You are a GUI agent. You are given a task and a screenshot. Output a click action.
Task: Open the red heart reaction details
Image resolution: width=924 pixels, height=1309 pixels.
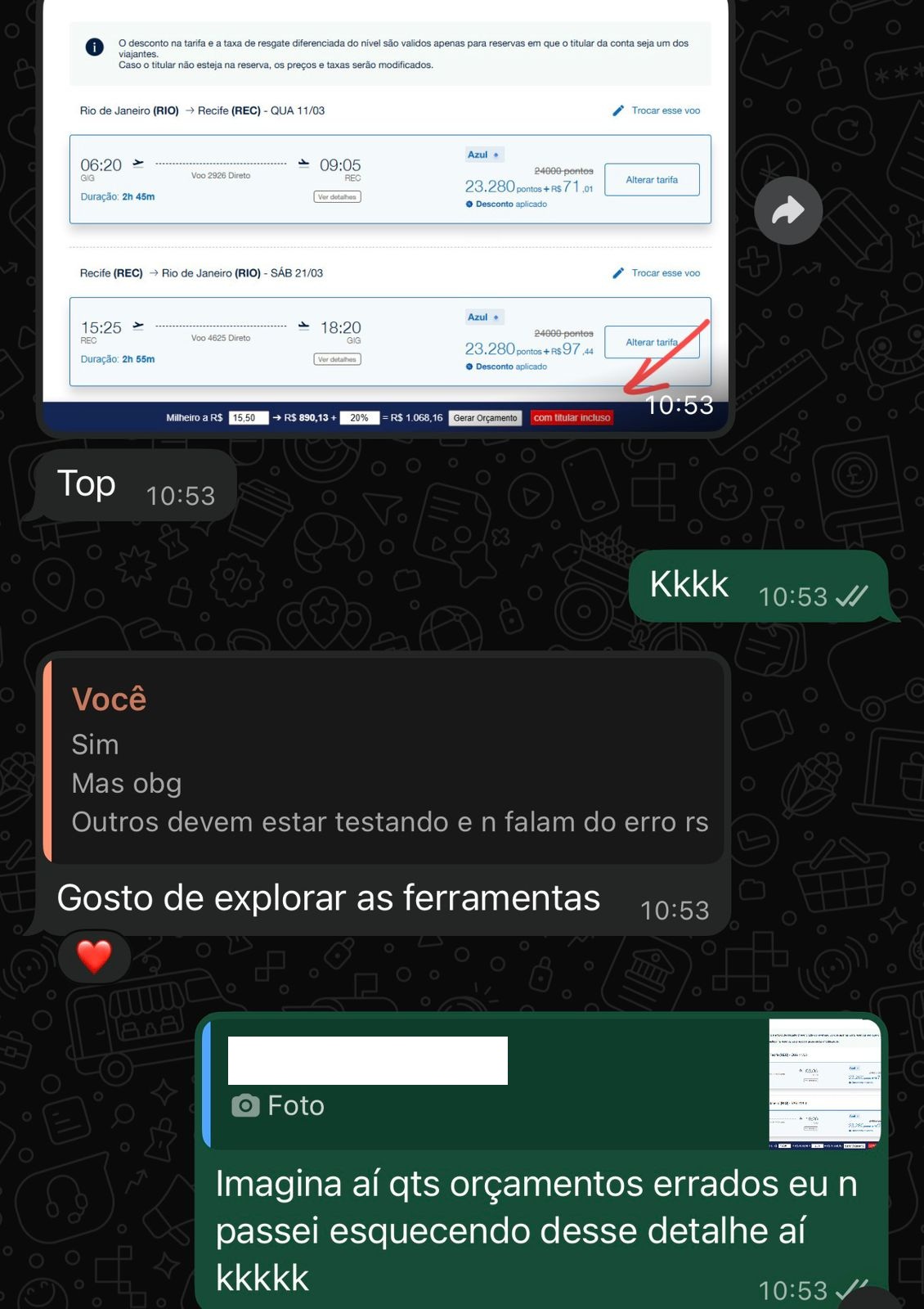pos(94,956)
